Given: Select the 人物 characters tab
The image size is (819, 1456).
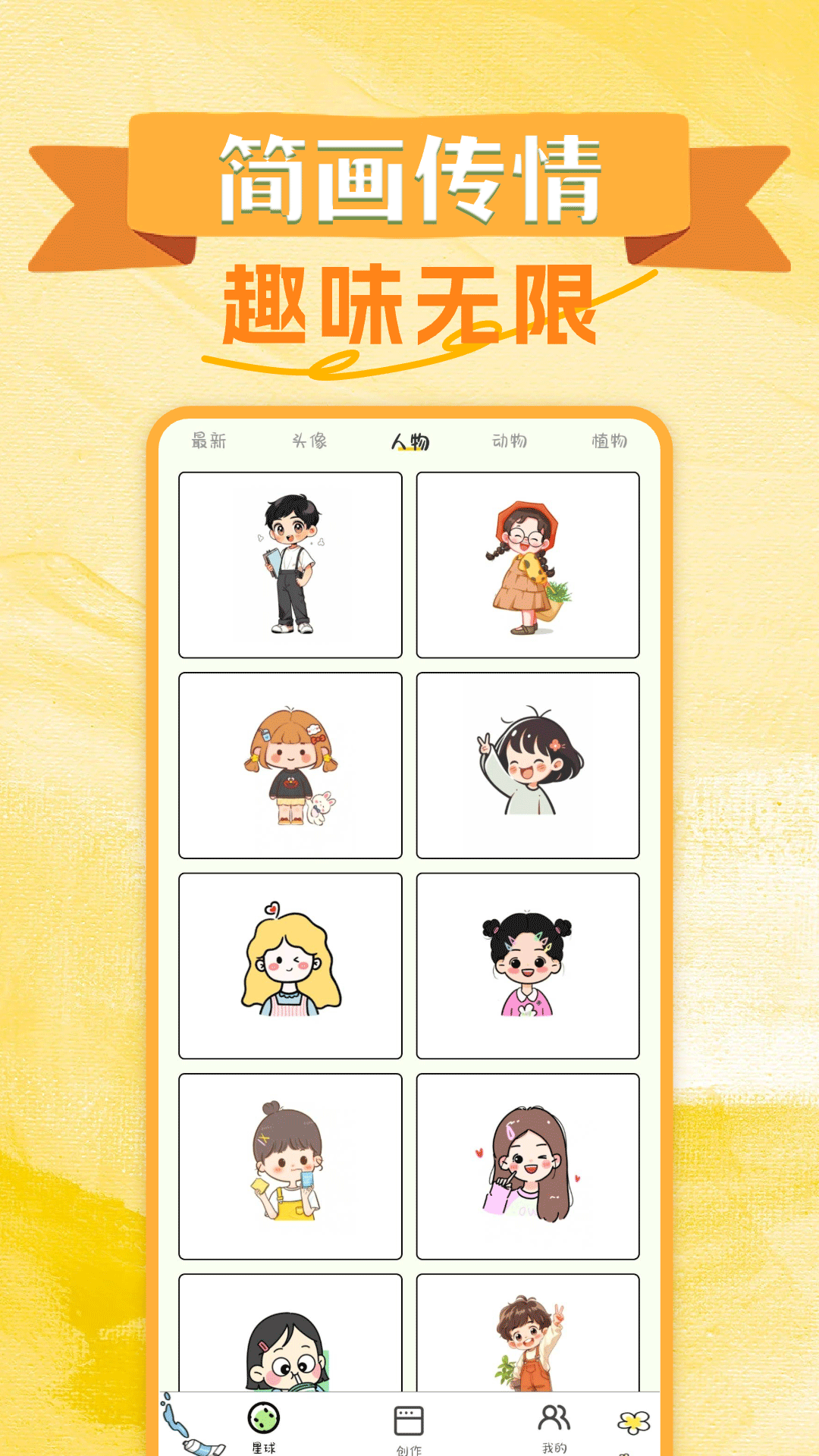Looking at the screenshot, I should click(410, 440).
